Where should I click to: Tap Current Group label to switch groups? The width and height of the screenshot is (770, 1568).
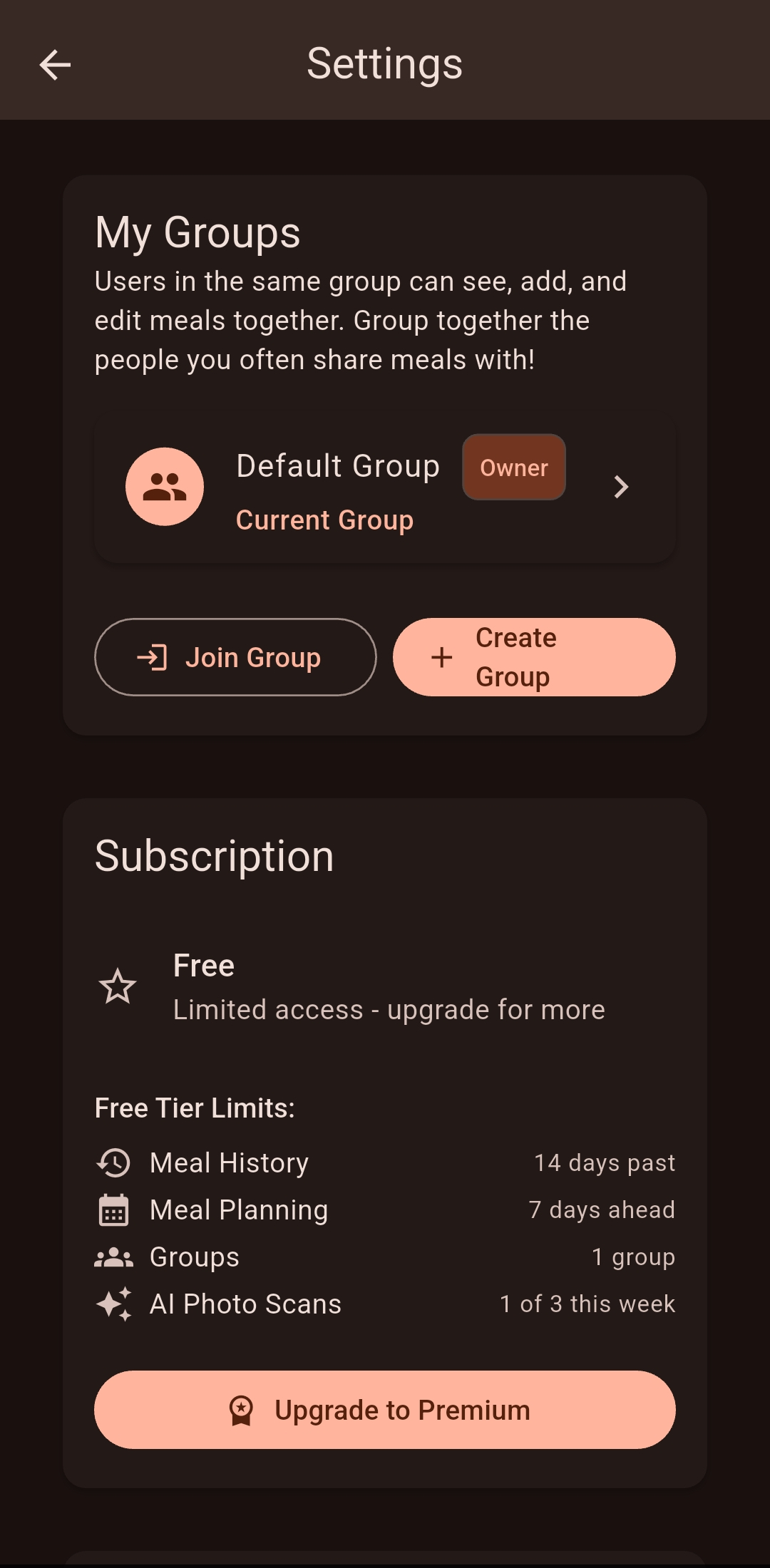coord(325,520)
